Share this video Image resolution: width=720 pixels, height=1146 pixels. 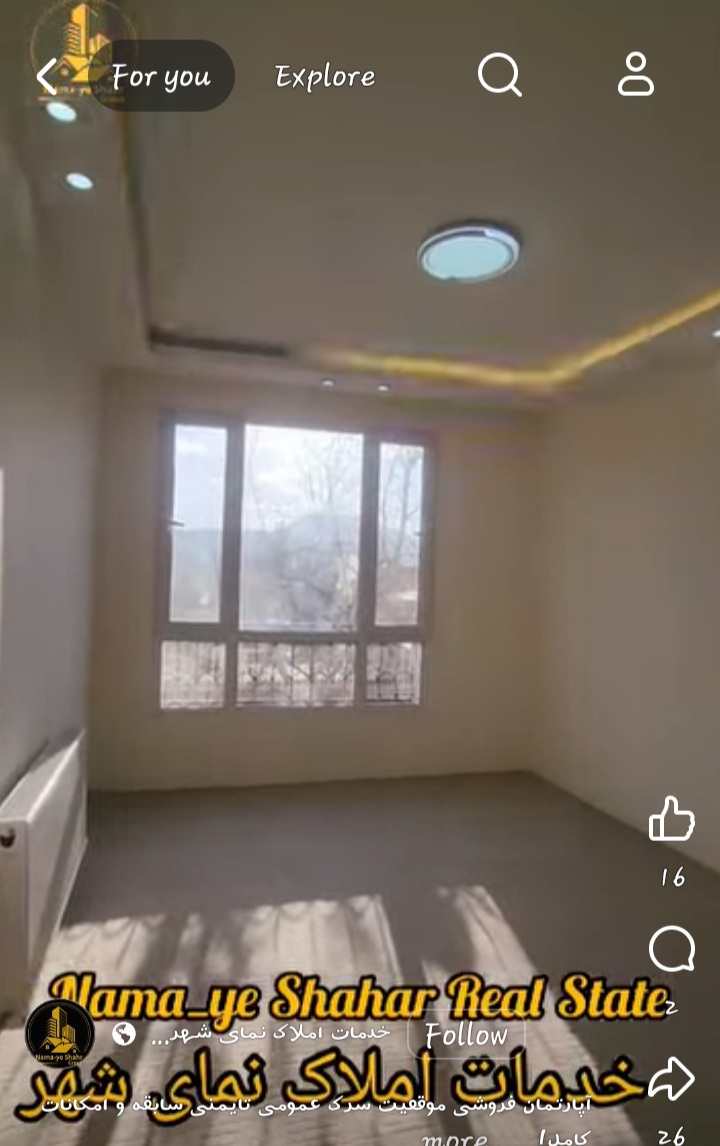(671, 1080)
